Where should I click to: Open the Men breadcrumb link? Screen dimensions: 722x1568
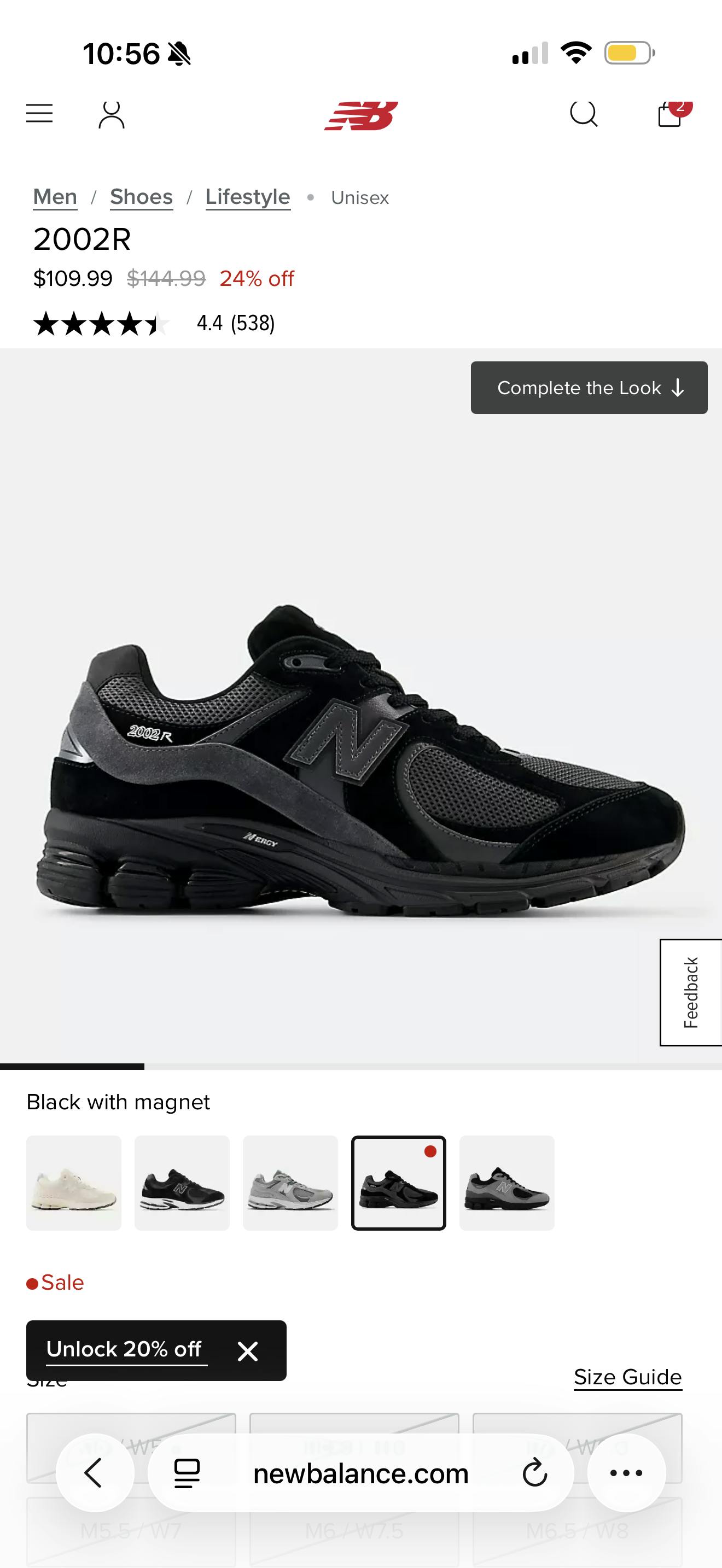(x=55, y=197)
